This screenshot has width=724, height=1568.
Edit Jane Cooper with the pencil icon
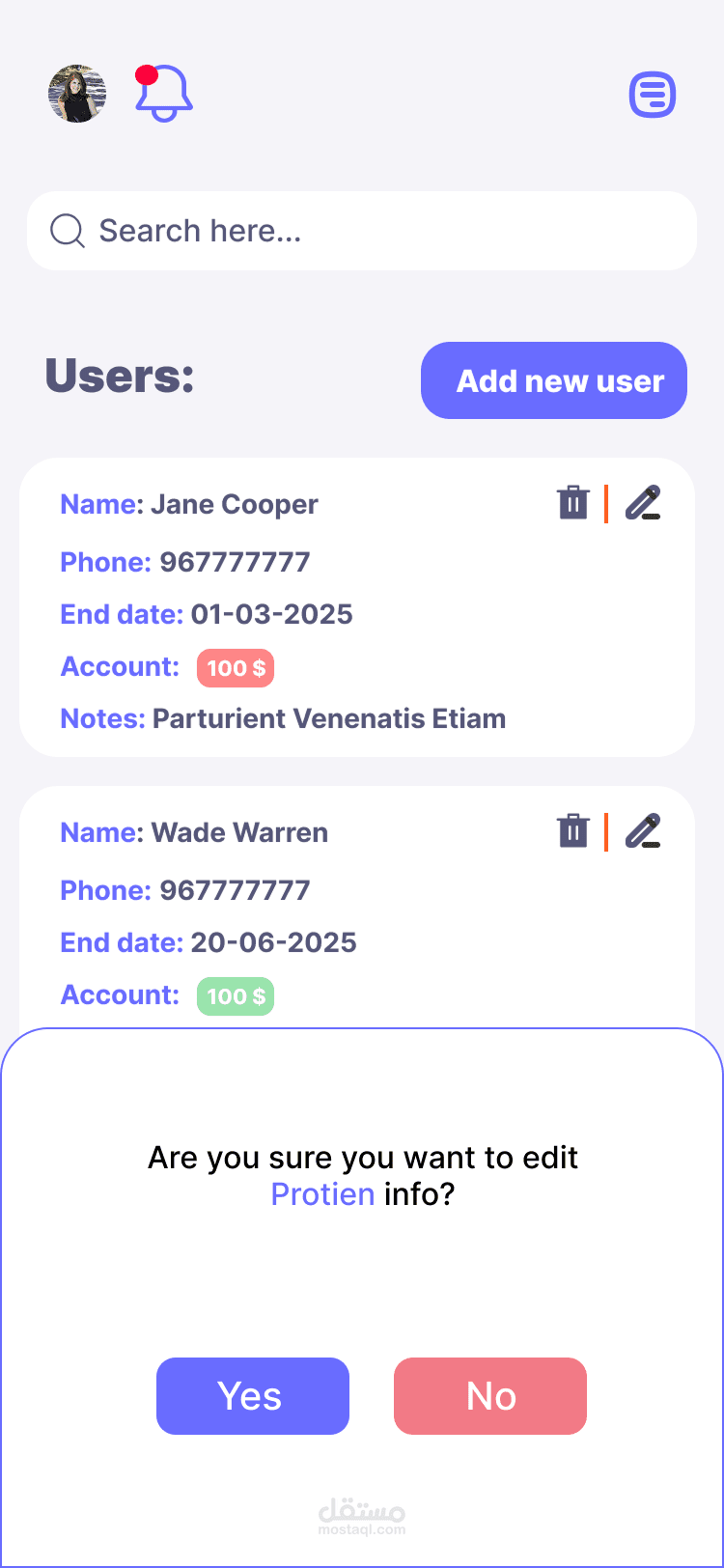coord(643,503)
